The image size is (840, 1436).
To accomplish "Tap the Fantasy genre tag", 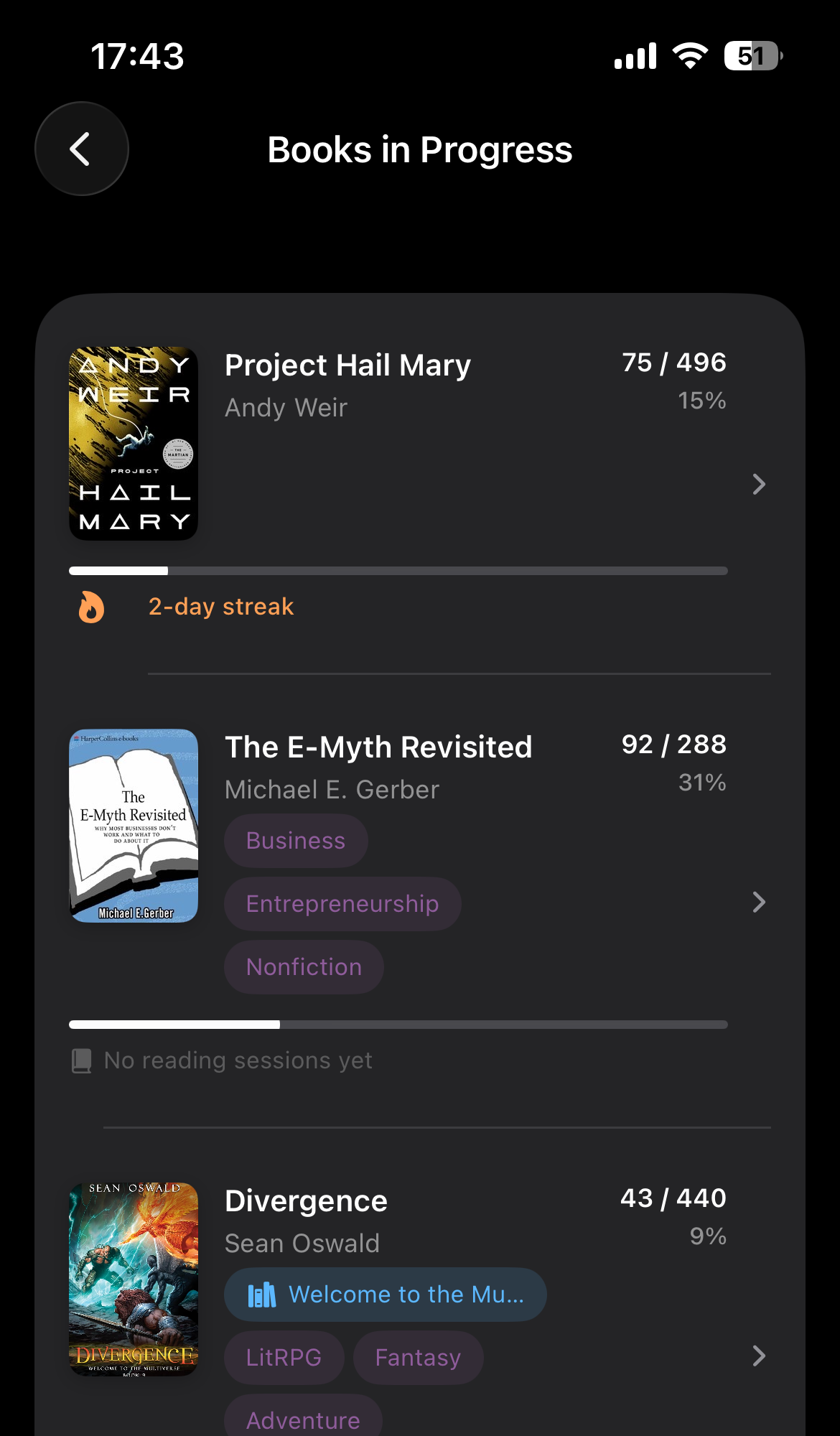I will tap(418, 1357).
